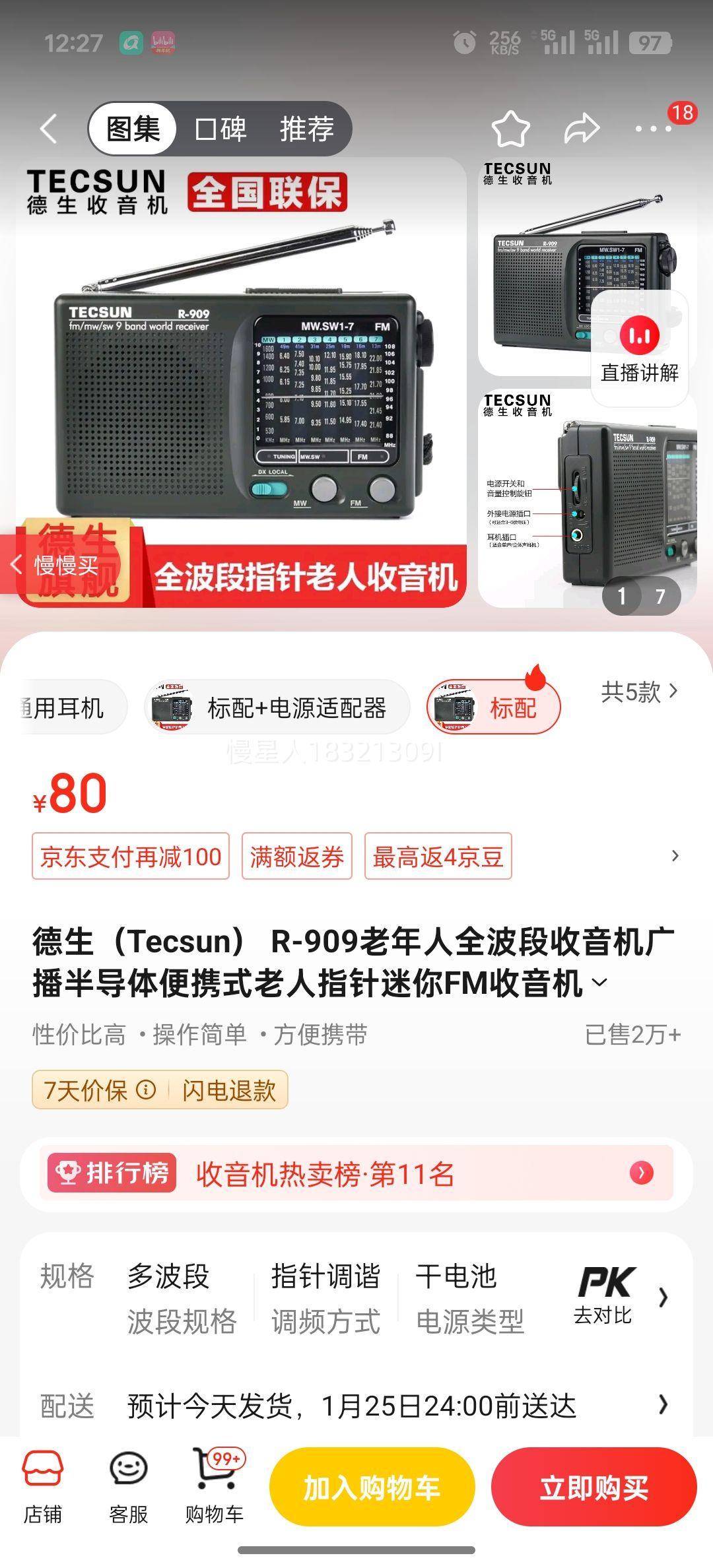Contact 客服 customer service

pyautogui.click(x=128, y=1487)
